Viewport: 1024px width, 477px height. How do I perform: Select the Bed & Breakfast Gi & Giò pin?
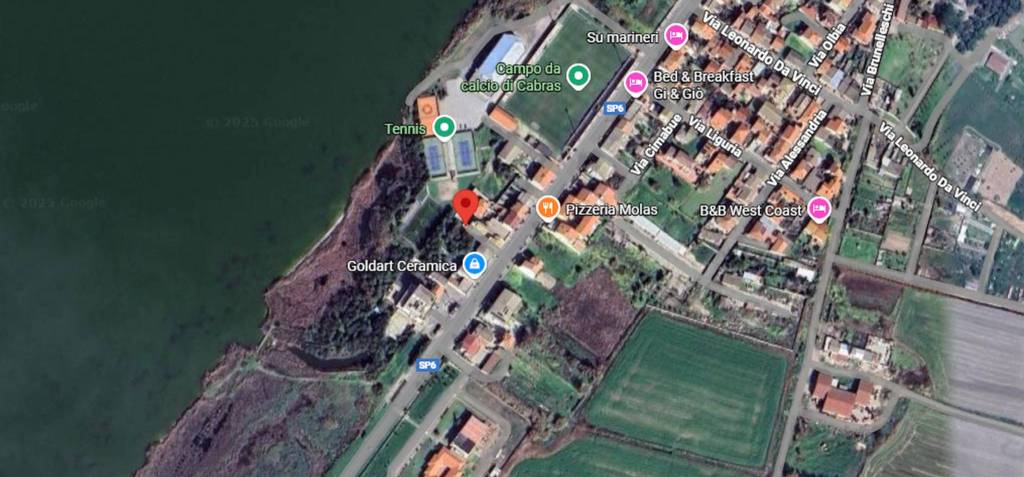click(635, 83)
